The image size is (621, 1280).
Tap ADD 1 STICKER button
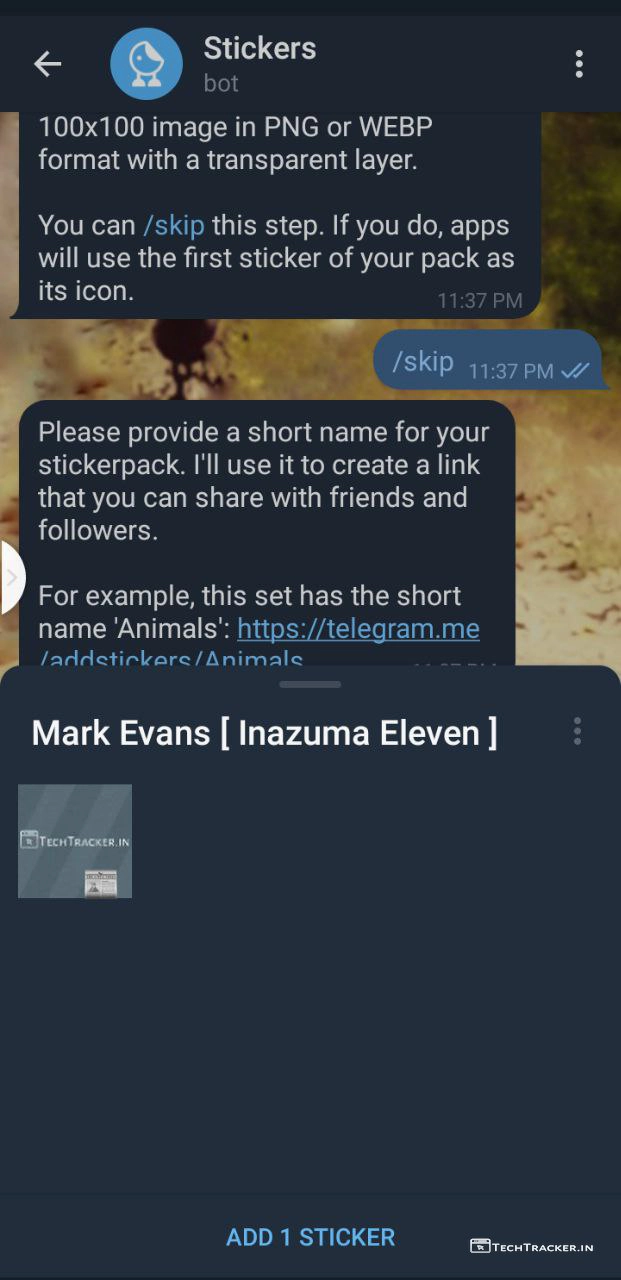(x=310, y=1237)
